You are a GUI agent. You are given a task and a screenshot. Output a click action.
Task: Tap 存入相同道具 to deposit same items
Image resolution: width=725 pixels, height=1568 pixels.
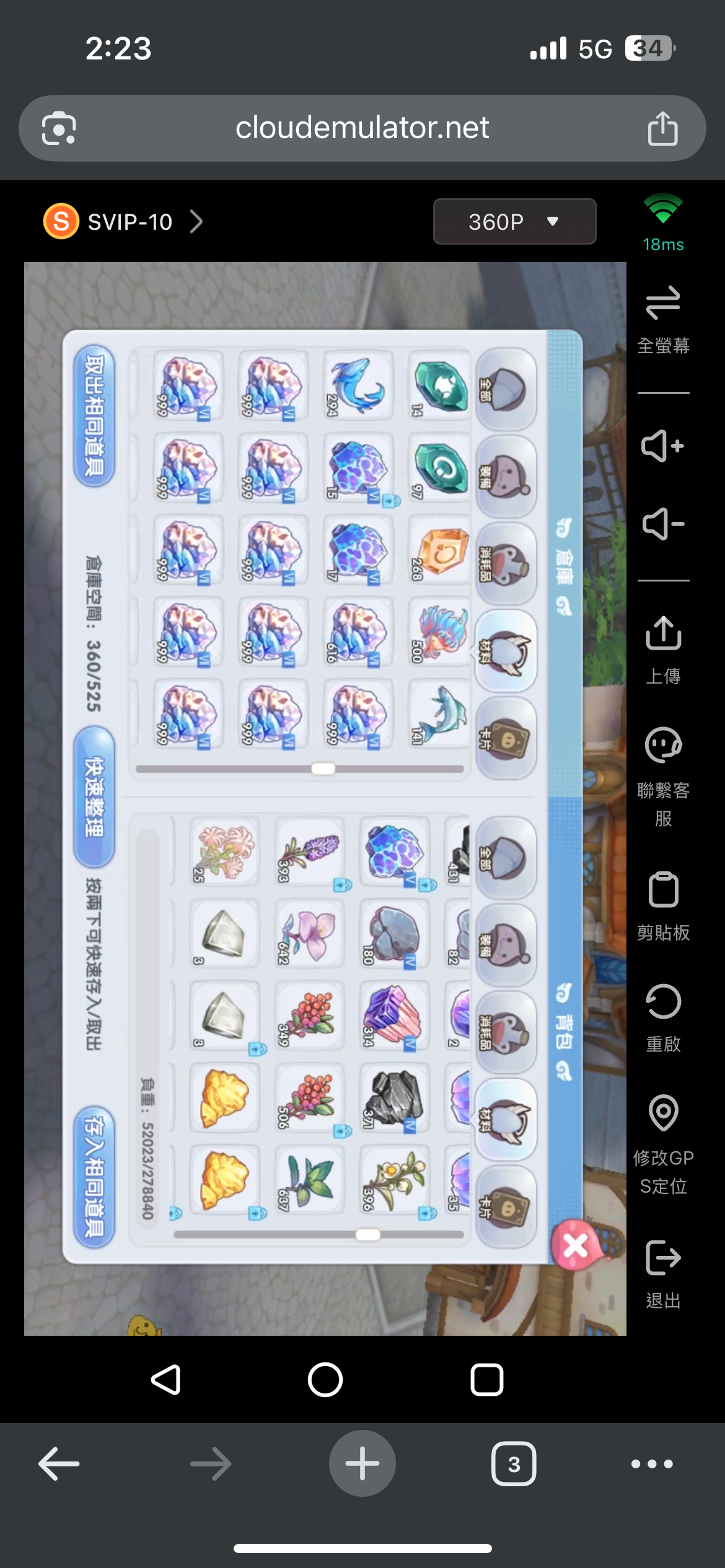[95, 1176]
